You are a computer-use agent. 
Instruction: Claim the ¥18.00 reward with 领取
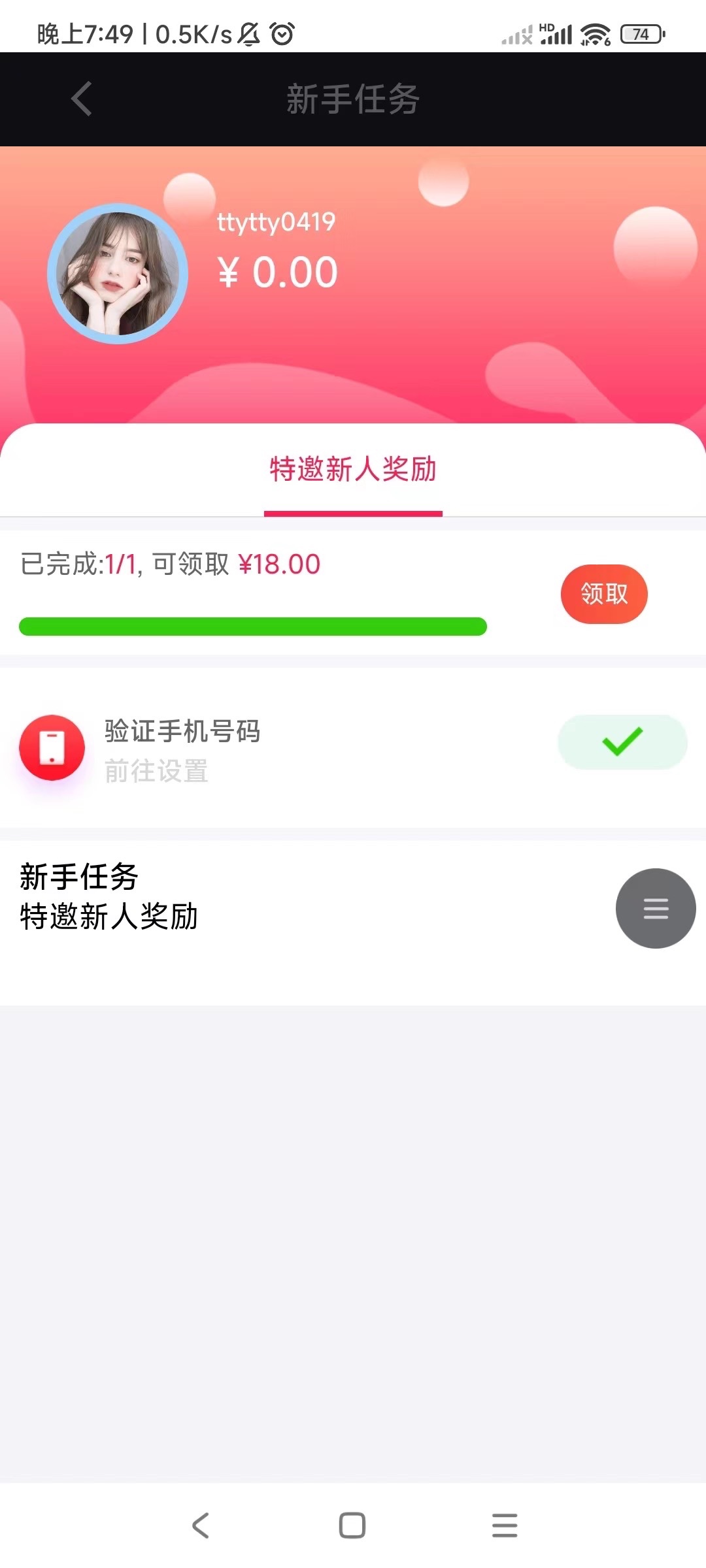pos(604,594)
